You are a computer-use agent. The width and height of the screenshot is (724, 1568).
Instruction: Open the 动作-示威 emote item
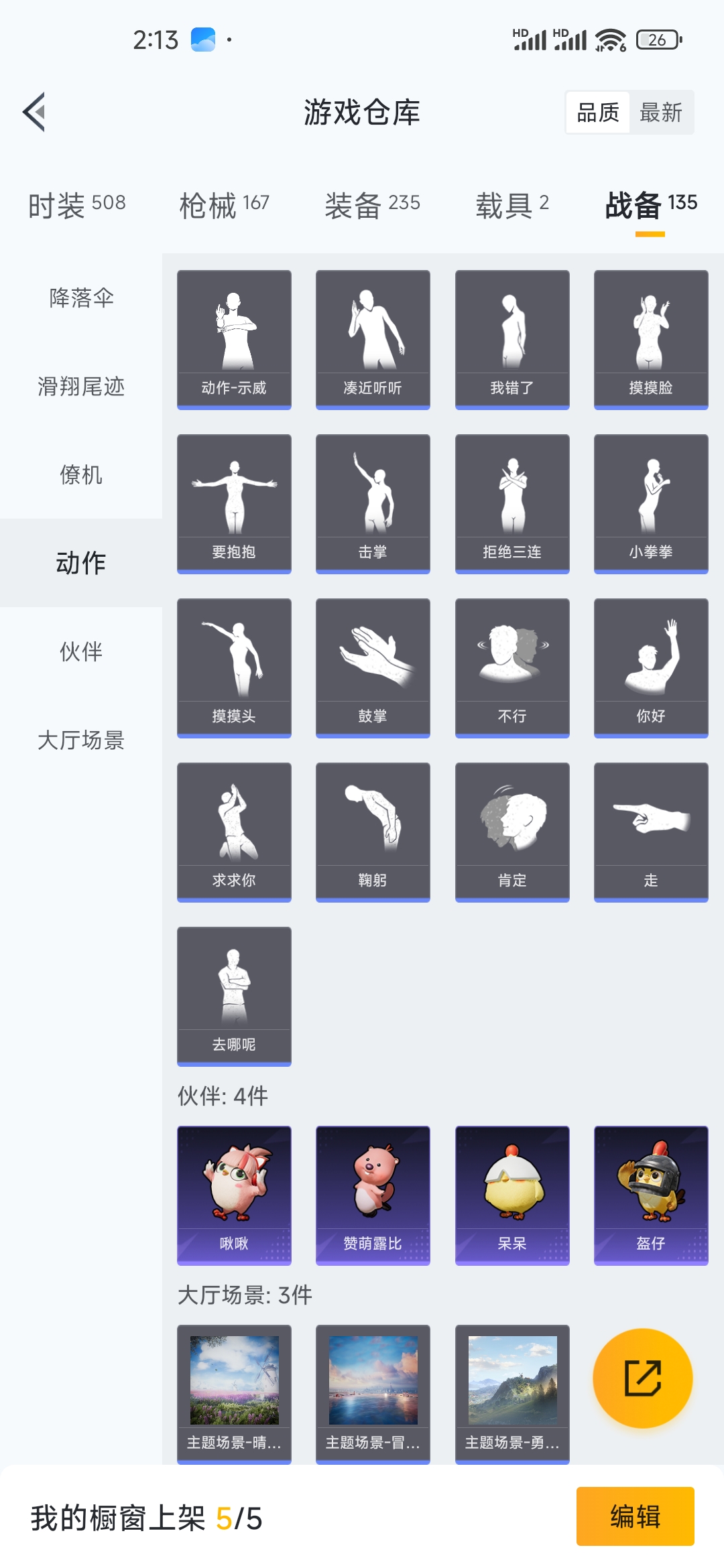[x=234, y=339]
